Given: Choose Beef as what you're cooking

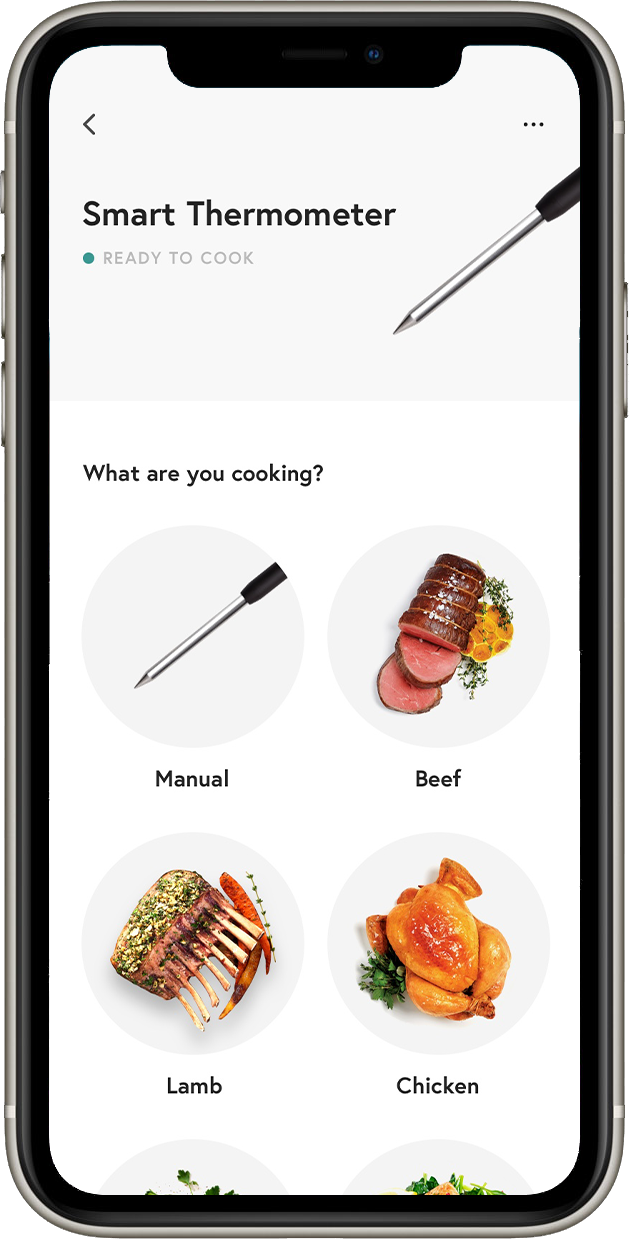Looking at the screenshot, I should [x=438, y=637].
